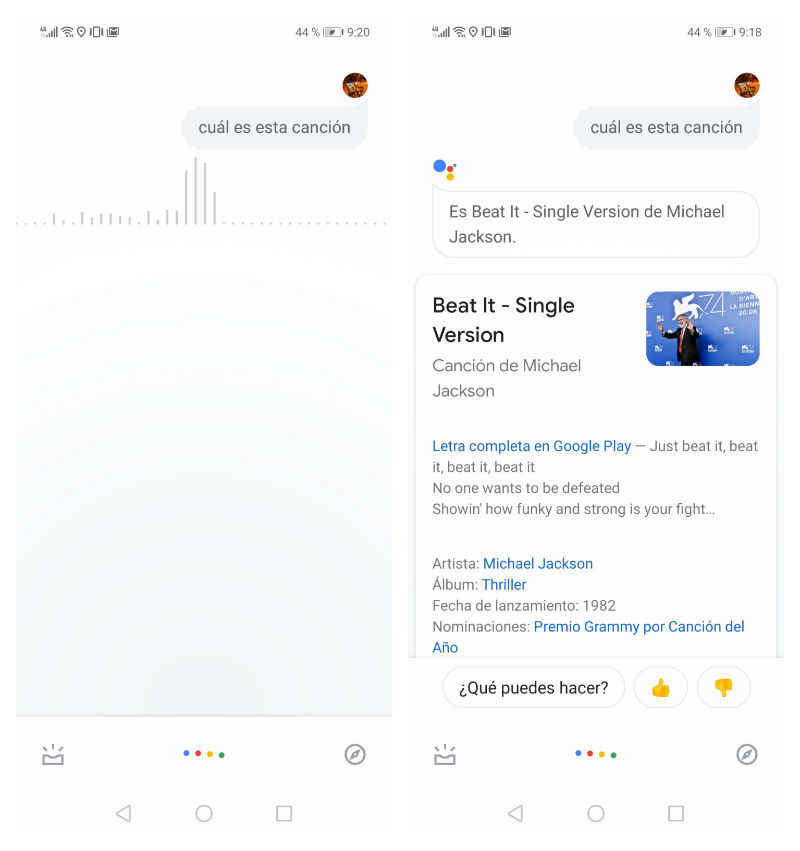Tap the ¿Qué puedes hacer? suggestion chip
Image resolution: width=800 pixels, height=851 pixels.
click(533, 687)
